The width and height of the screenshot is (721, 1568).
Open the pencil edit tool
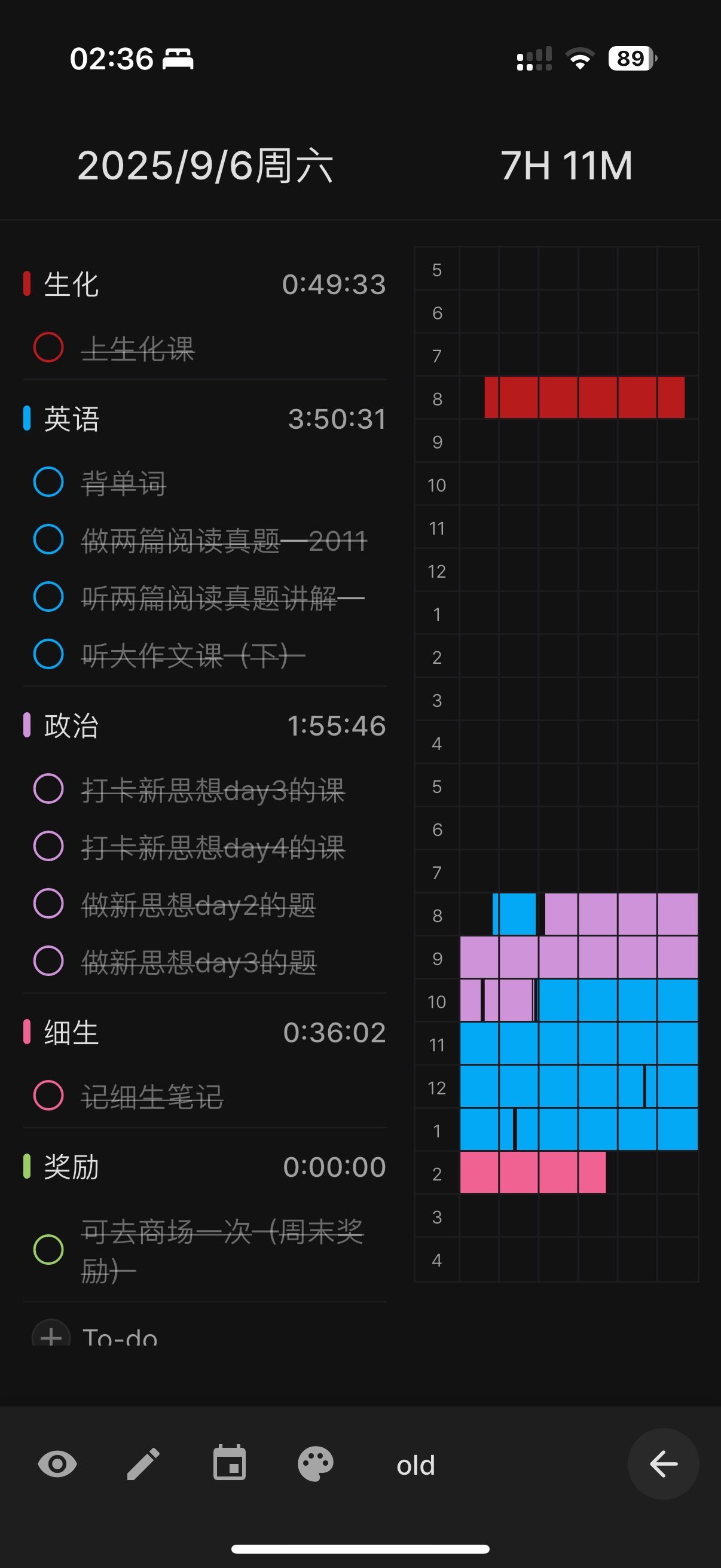point(143,1464)
